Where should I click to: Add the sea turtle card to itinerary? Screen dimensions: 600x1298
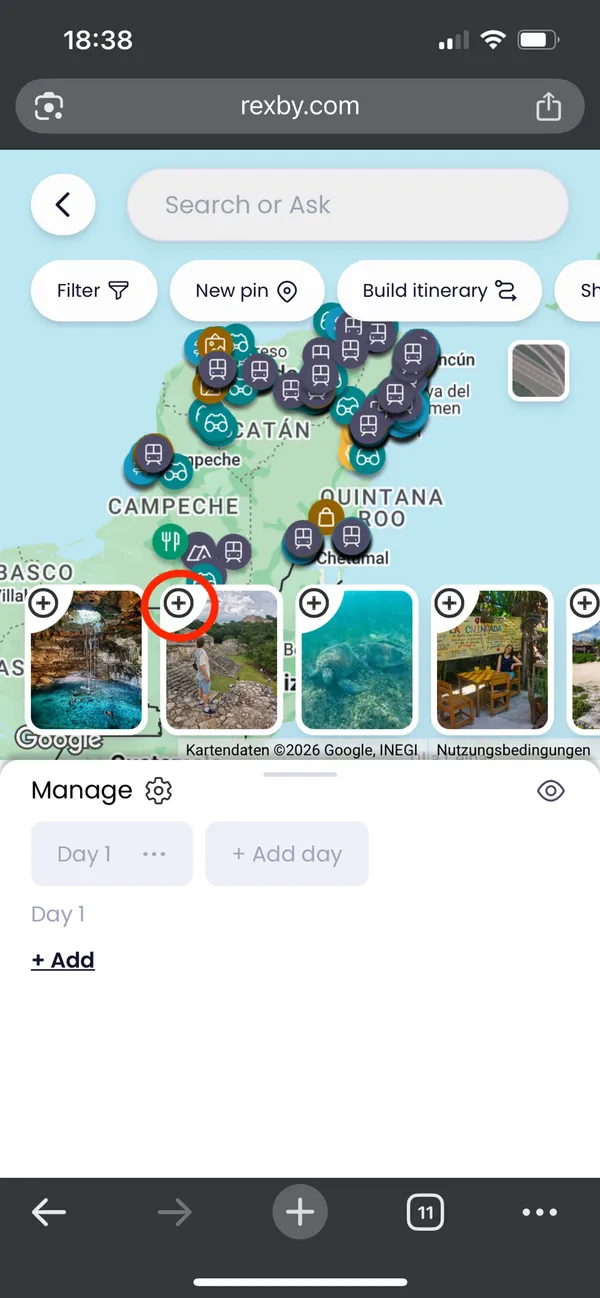pyautogui.click(x=314, y=603)
